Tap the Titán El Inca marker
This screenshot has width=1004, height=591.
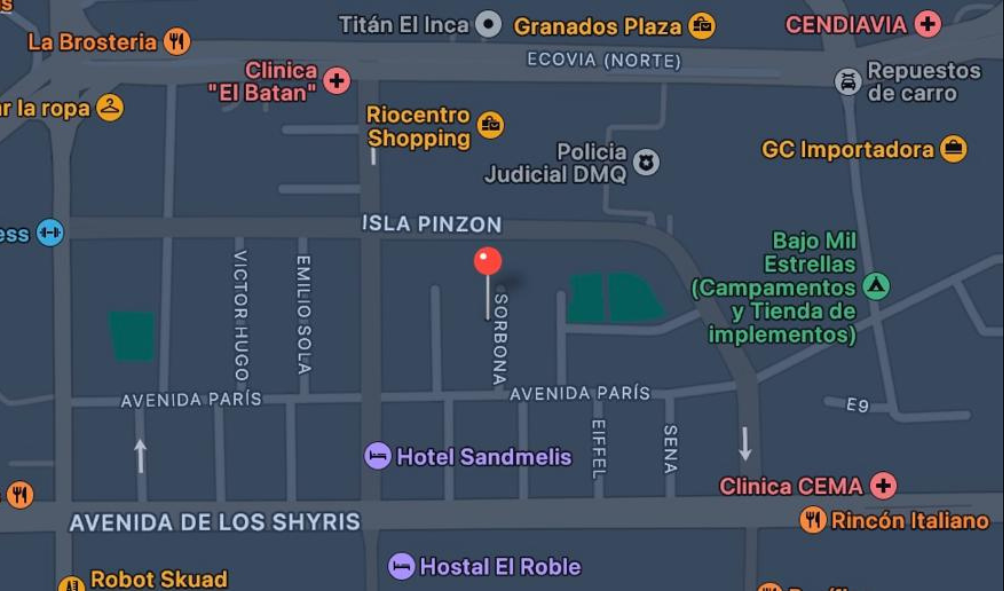488,24
